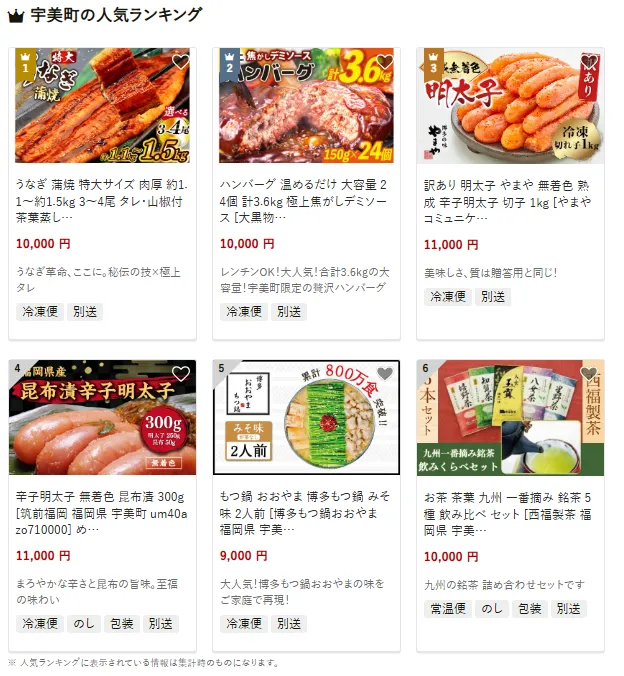Favorite the うなぎ 蒲焼 item
This screenshot has height=676, width=624.
coord(181,62)
